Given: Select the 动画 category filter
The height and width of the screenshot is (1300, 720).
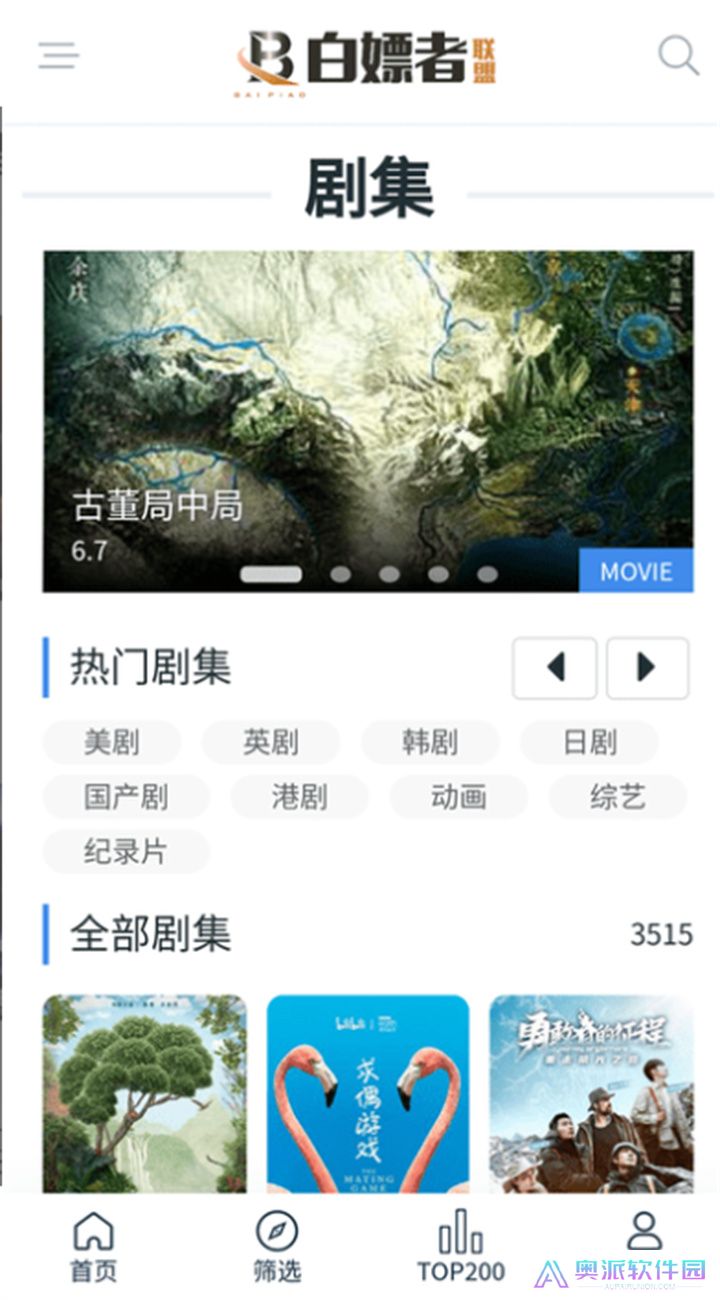Looking at the screenshot, I should tap(460, 797).
